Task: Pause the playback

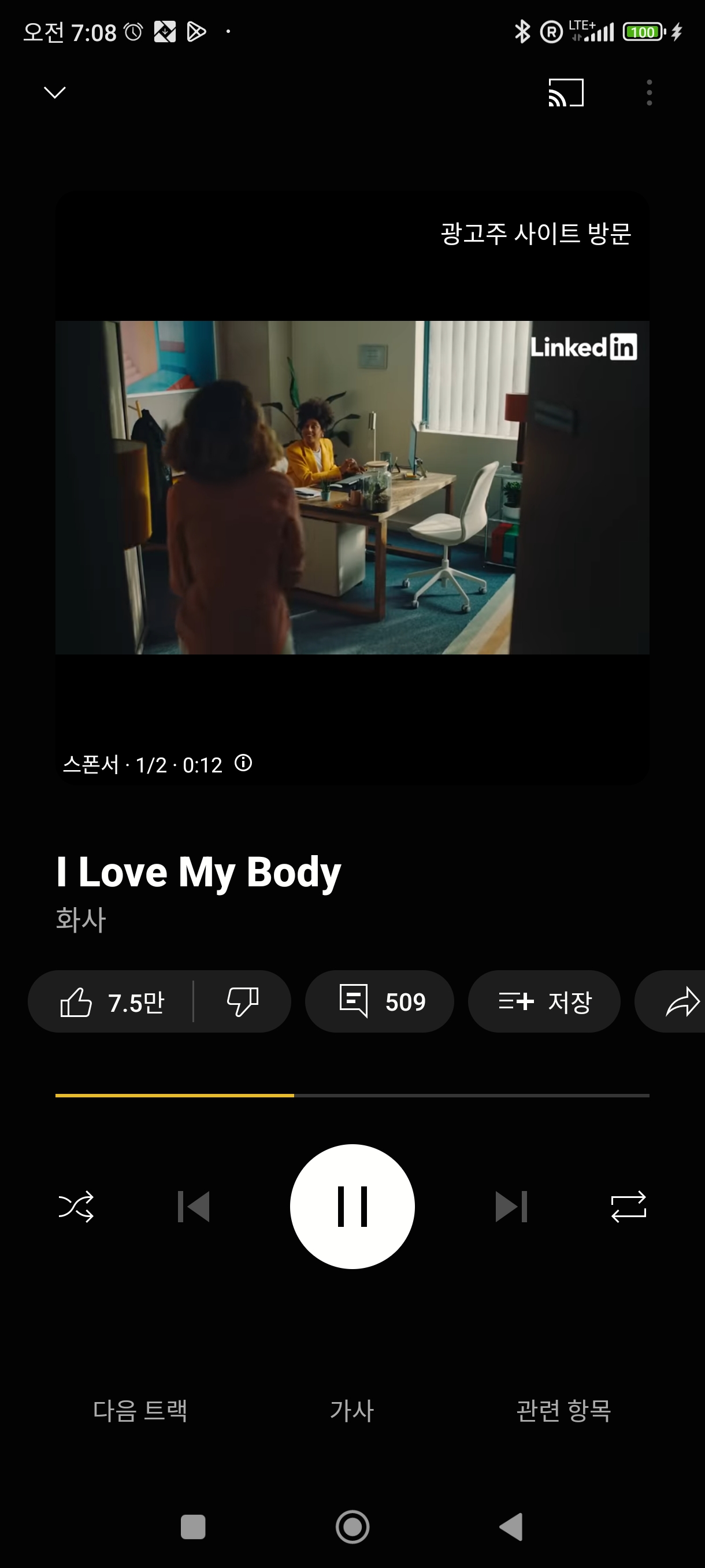Action: point(352,1207)
